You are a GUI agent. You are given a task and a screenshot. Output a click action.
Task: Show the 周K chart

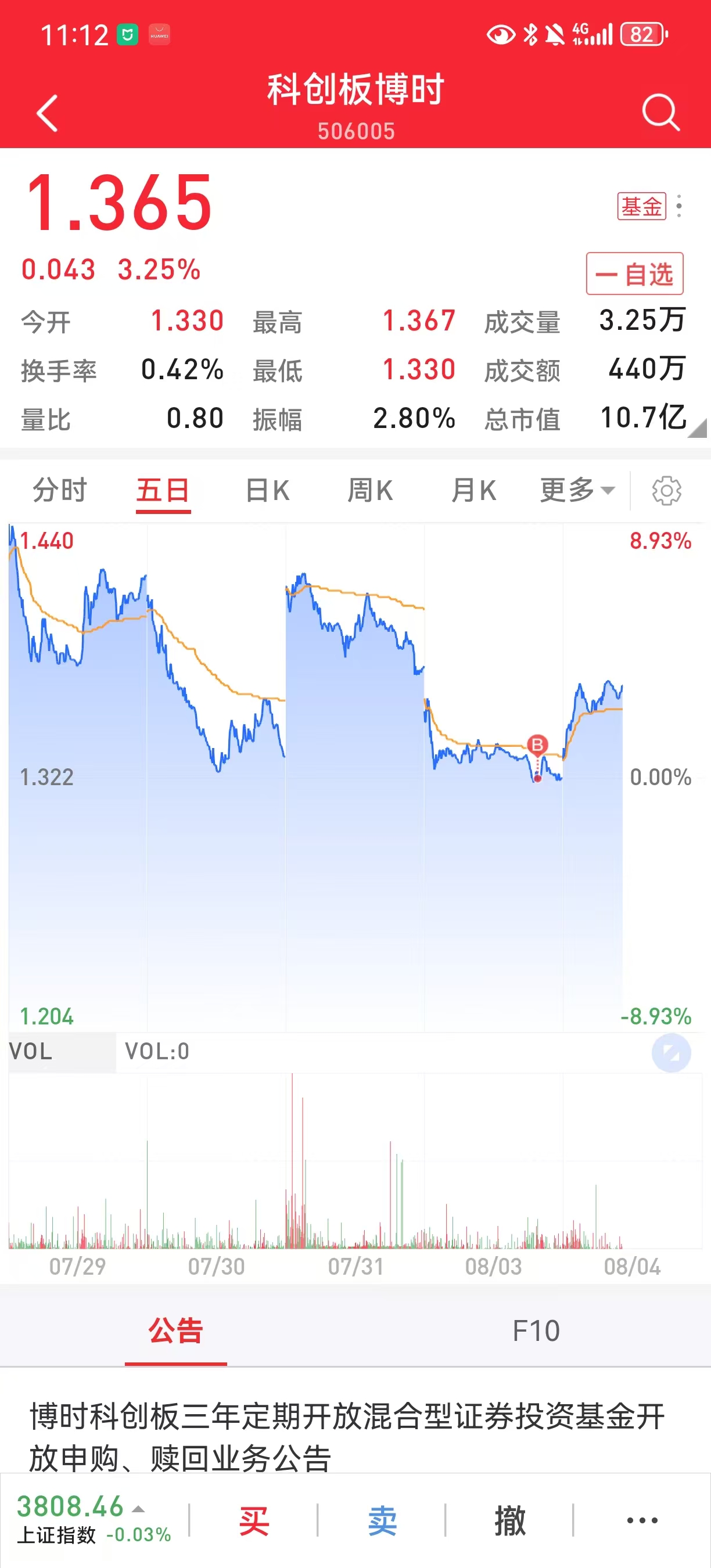[x=370, y=491]
